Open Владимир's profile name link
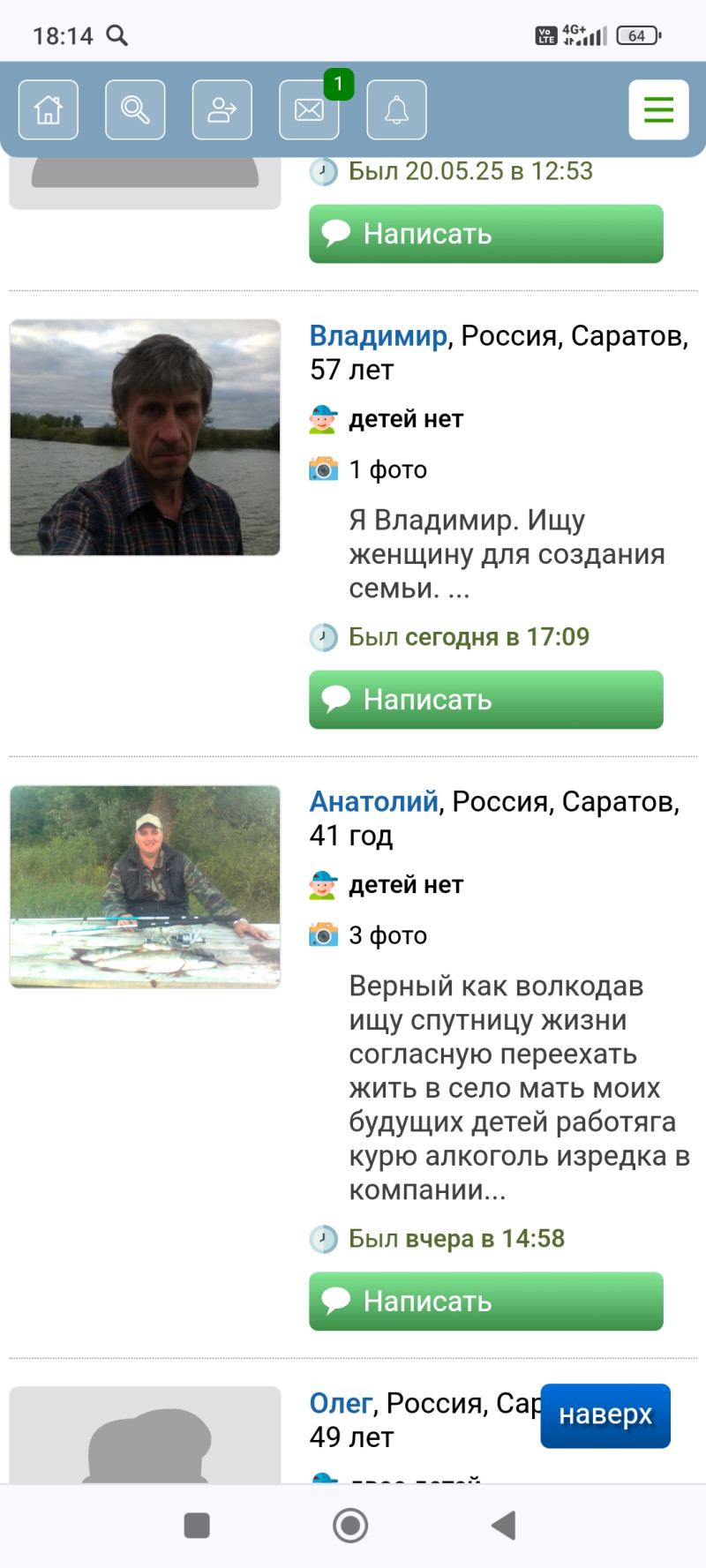 point(378,336)
